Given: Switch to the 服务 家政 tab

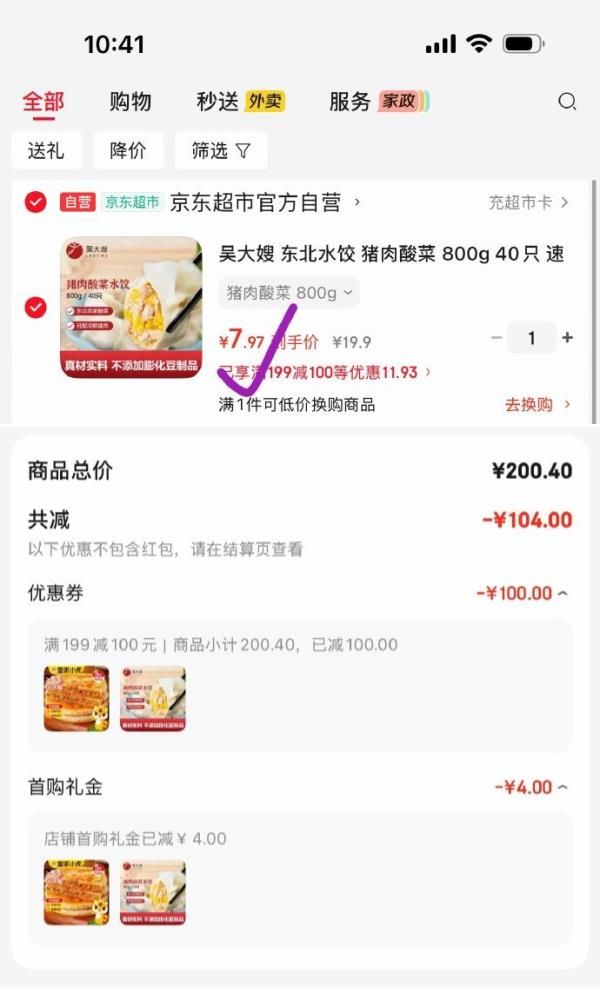Looking at the screenshot, I should (x=378, y=101).
